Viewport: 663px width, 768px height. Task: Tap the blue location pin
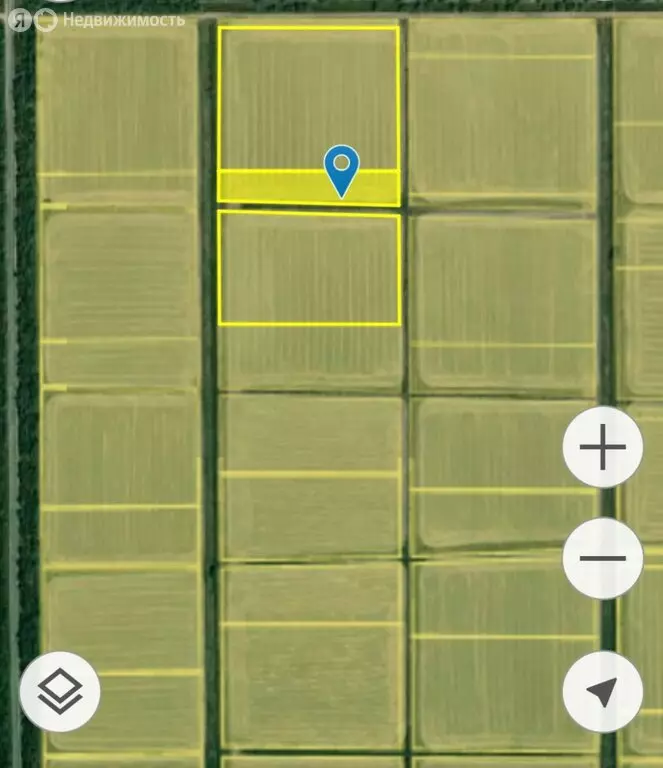pos(342,171)
